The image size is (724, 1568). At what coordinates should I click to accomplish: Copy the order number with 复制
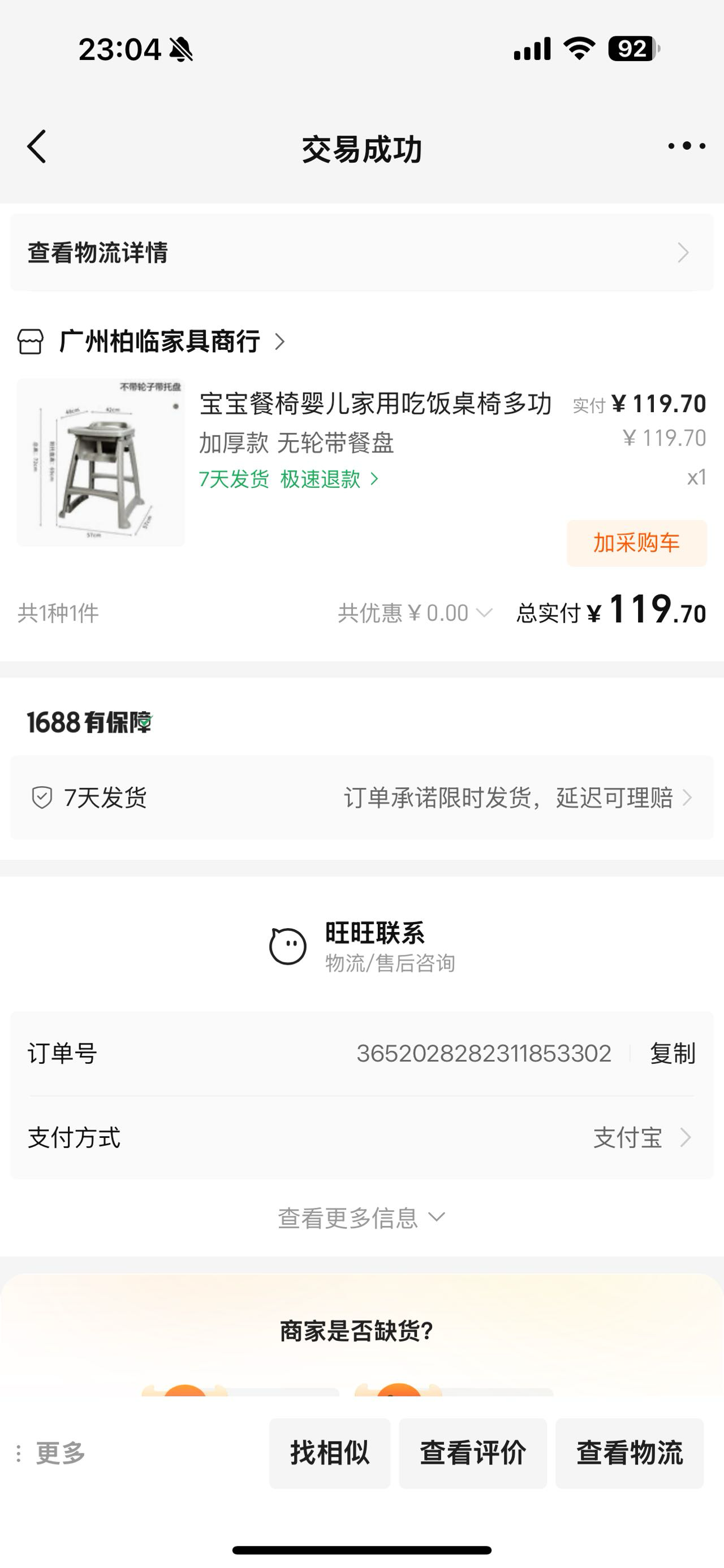[x=672, y=1054]
